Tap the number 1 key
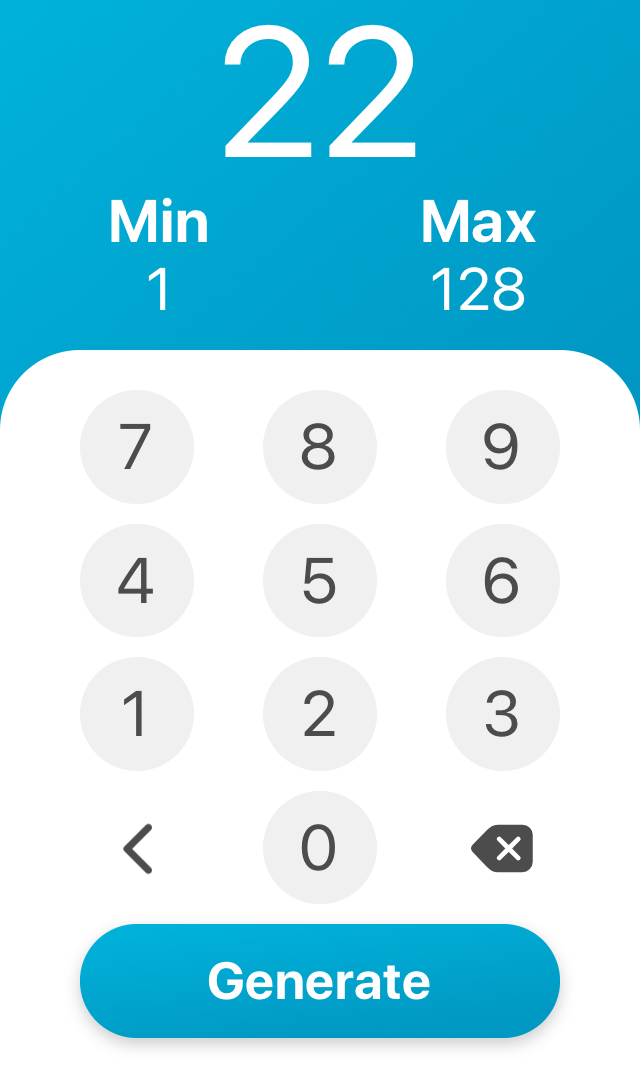Image resolution: width=640 pixels, height=1078 pixels. click(x=137, y=714)
